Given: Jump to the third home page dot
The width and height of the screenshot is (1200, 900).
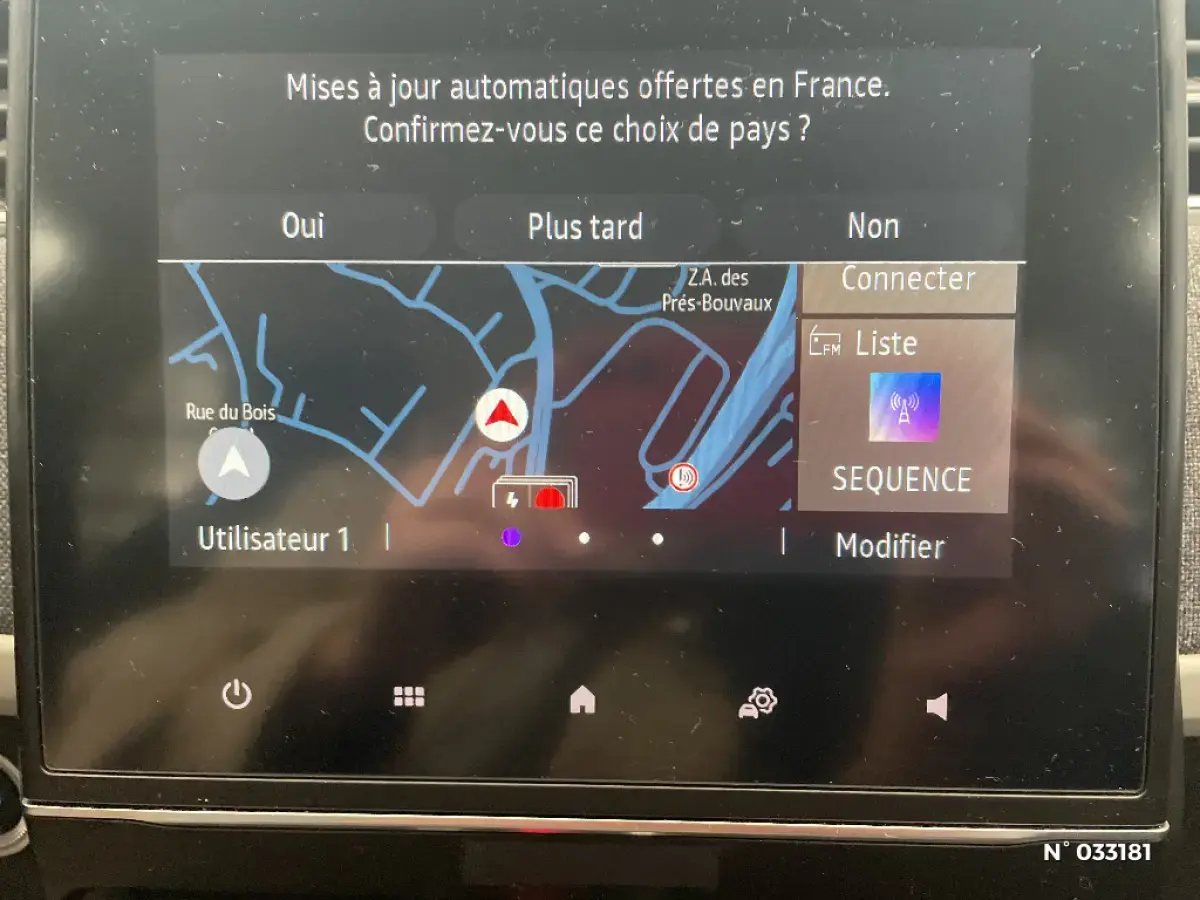Looking at the screenshot, I should (657, 539).
